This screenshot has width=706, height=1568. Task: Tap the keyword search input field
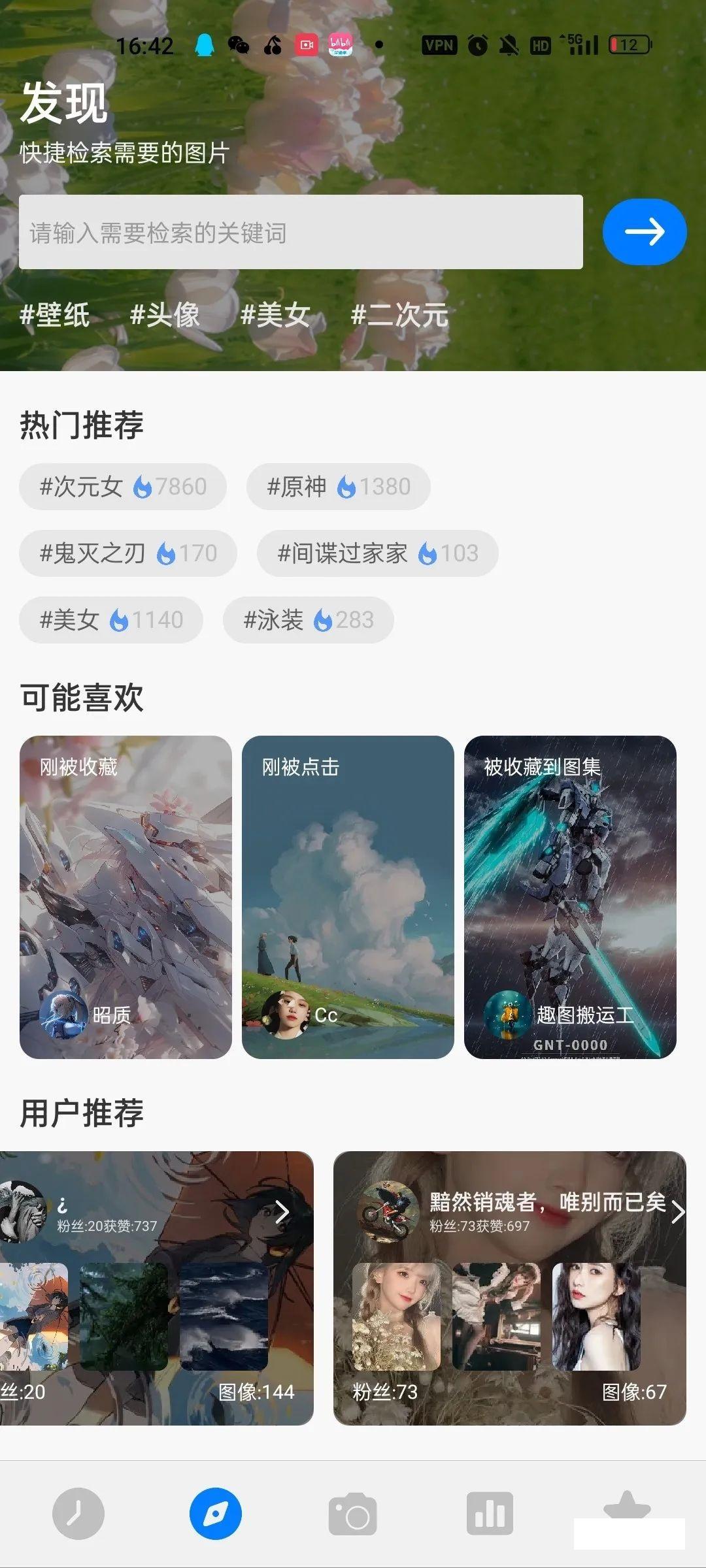click(x=301, y=232)
